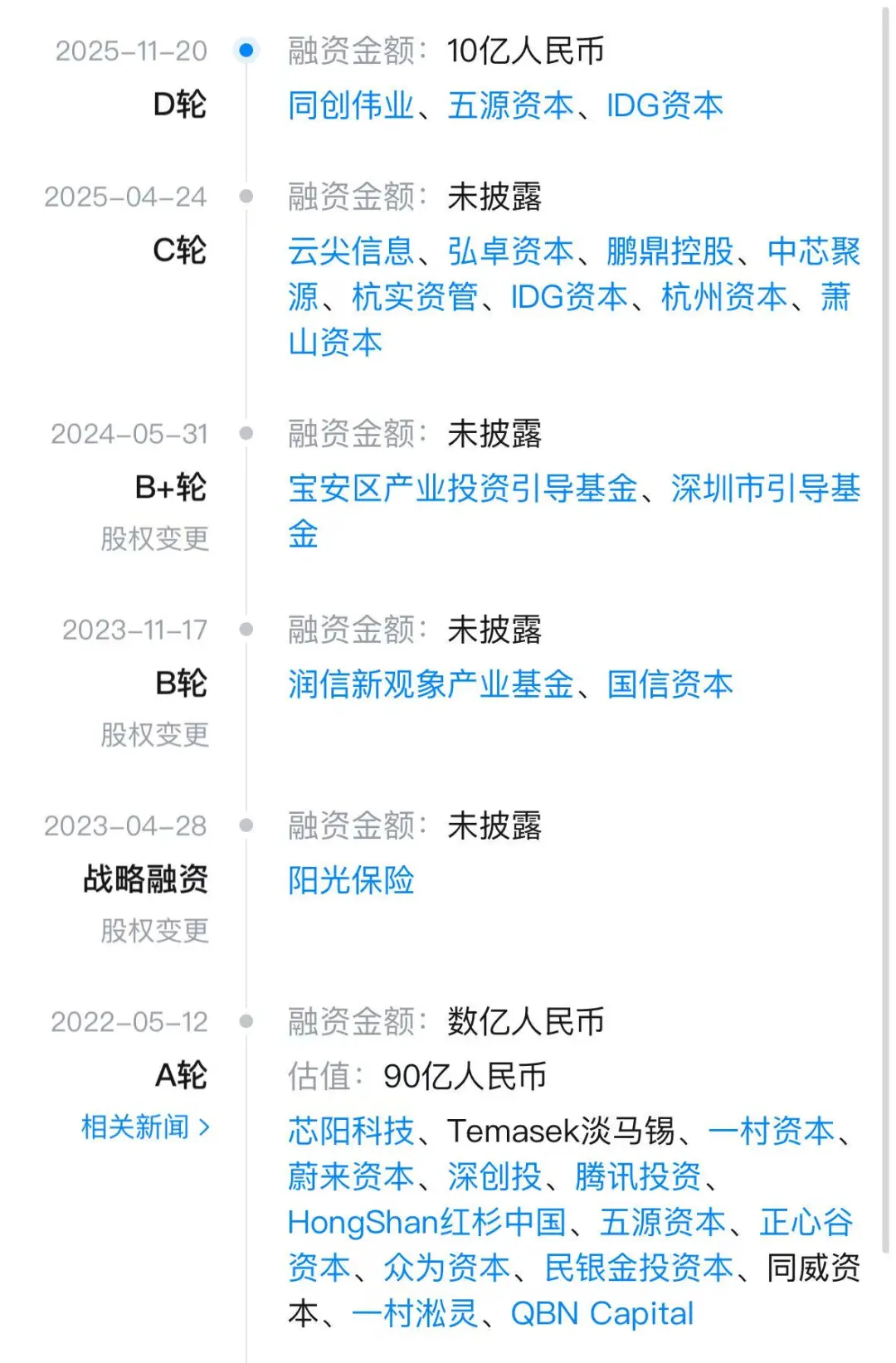View 杭州资本 investor page
This screenshot has width=896, height=1363.
[723, 297]
